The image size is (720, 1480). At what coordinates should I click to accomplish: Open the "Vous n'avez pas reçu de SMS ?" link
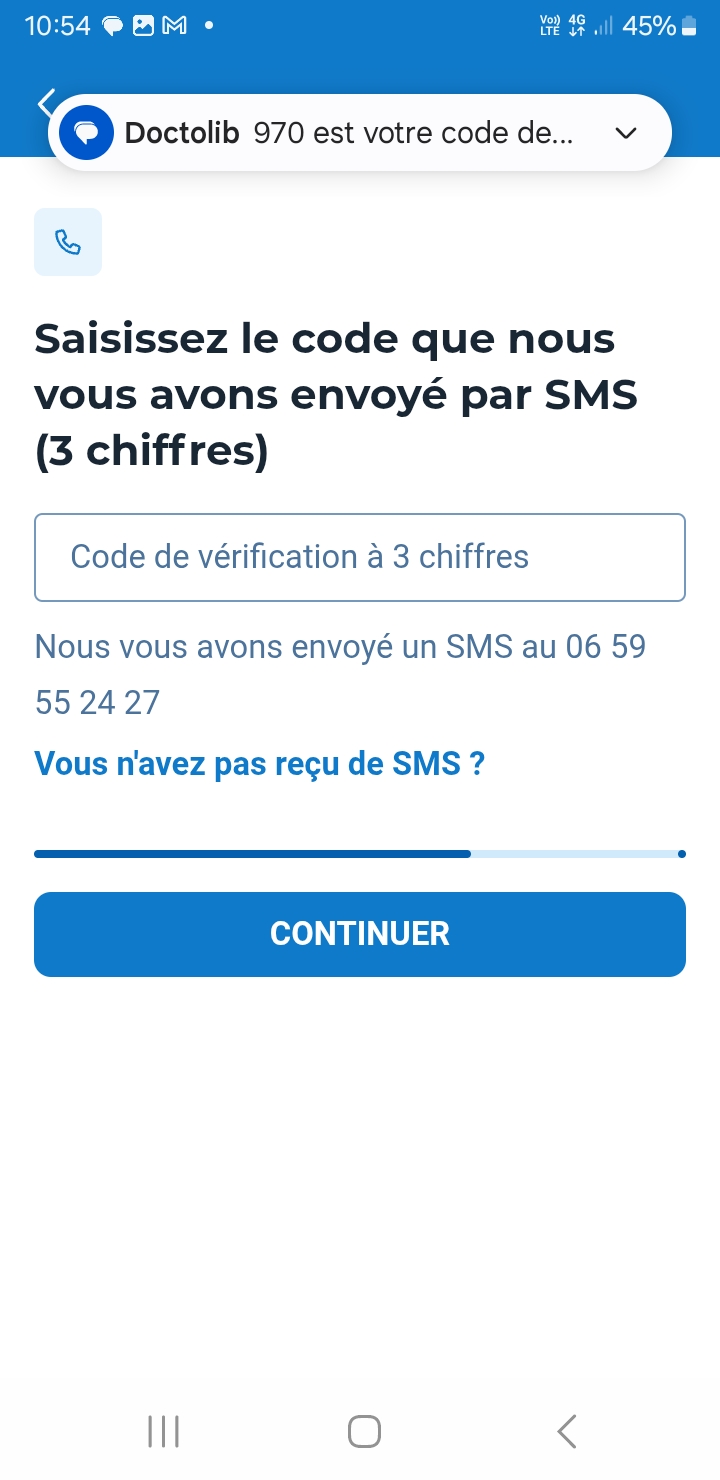(x=260, y=764)
